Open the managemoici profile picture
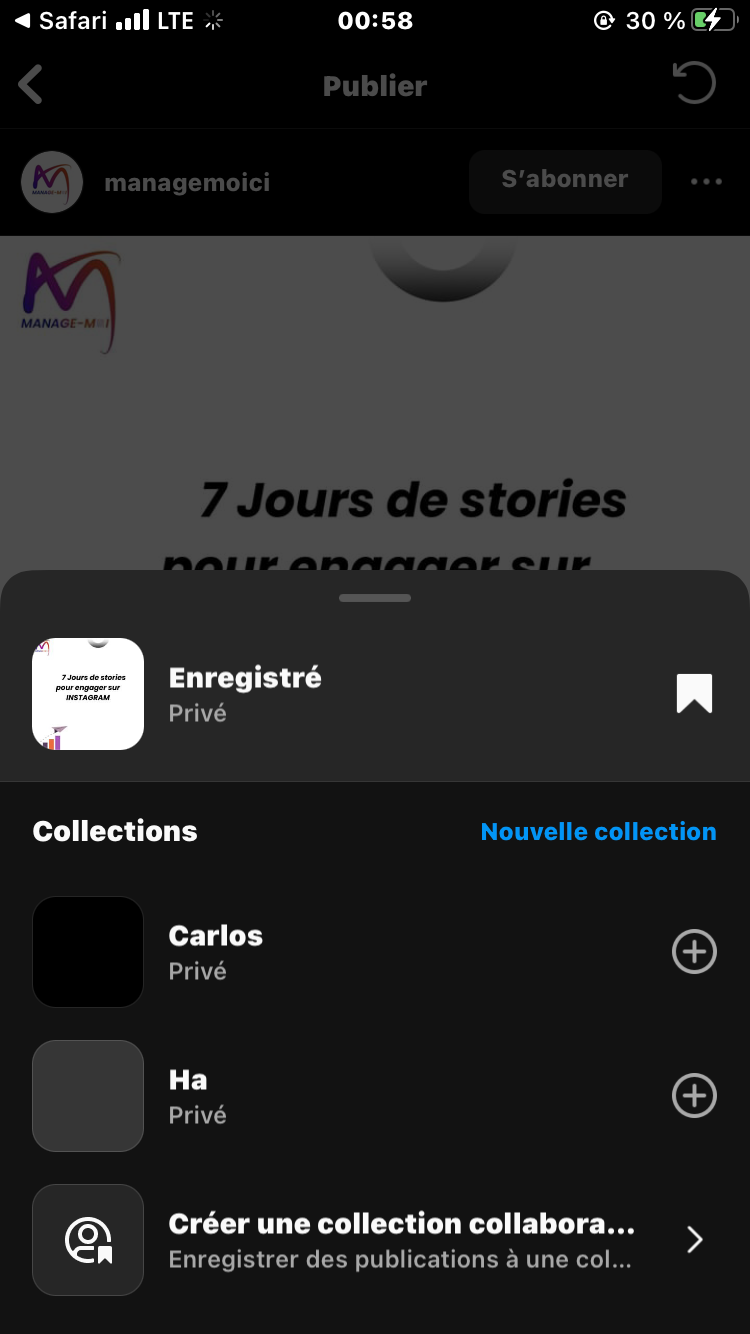Screen dimensions: 750x1334 click(52, 182)
